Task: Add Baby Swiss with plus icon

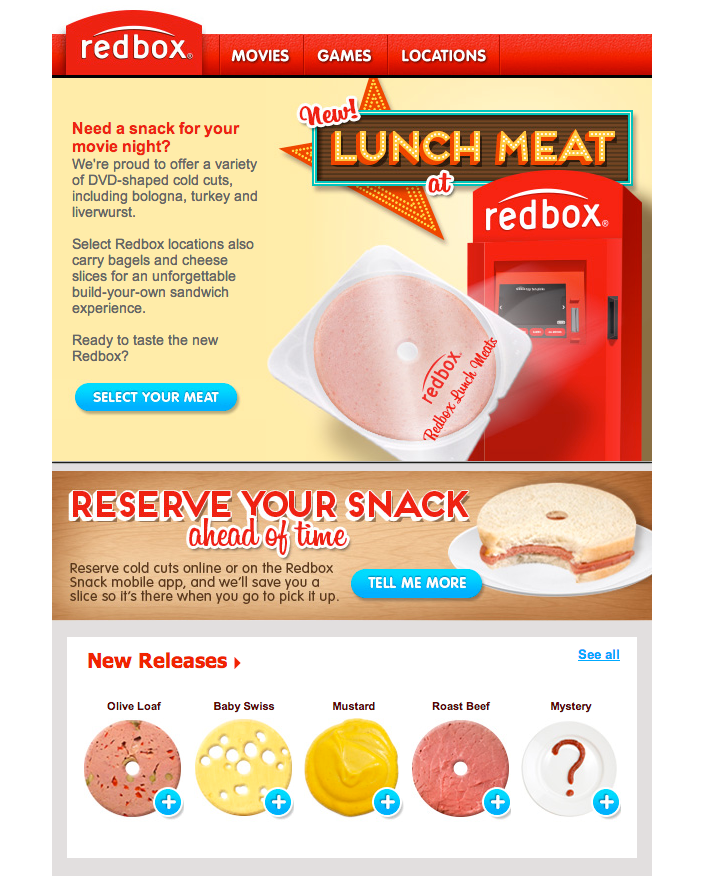Action: (278, 802)
